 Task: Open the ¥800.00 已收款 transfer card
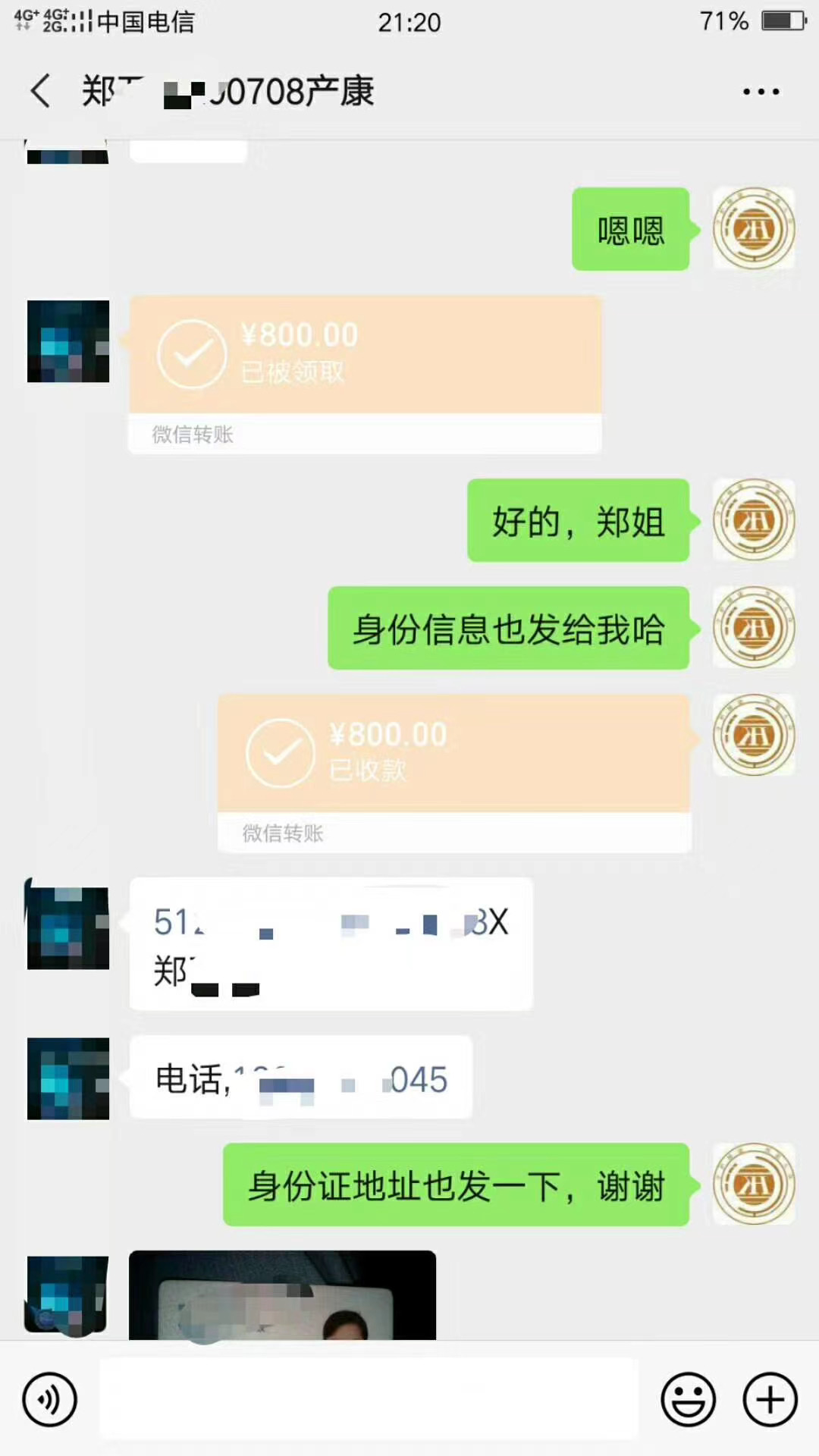(x=454, y=773)
